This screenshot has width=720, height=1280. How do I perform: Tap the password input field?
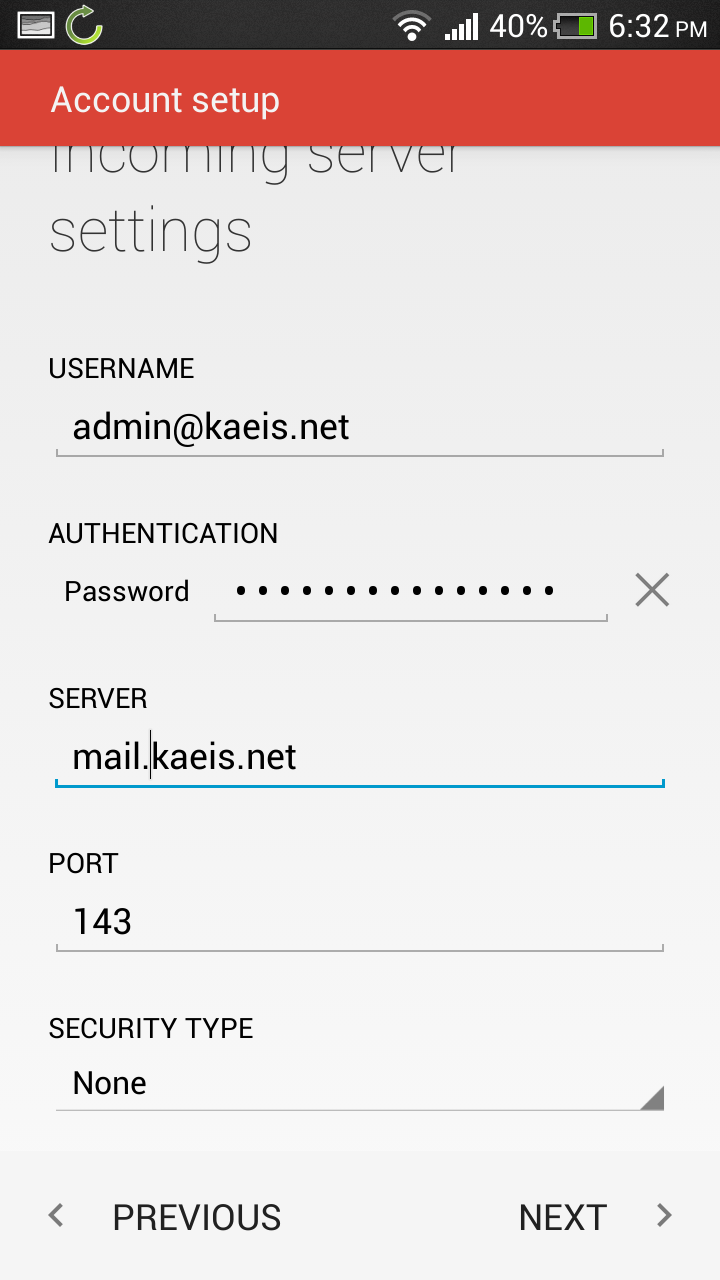point(410,592)
